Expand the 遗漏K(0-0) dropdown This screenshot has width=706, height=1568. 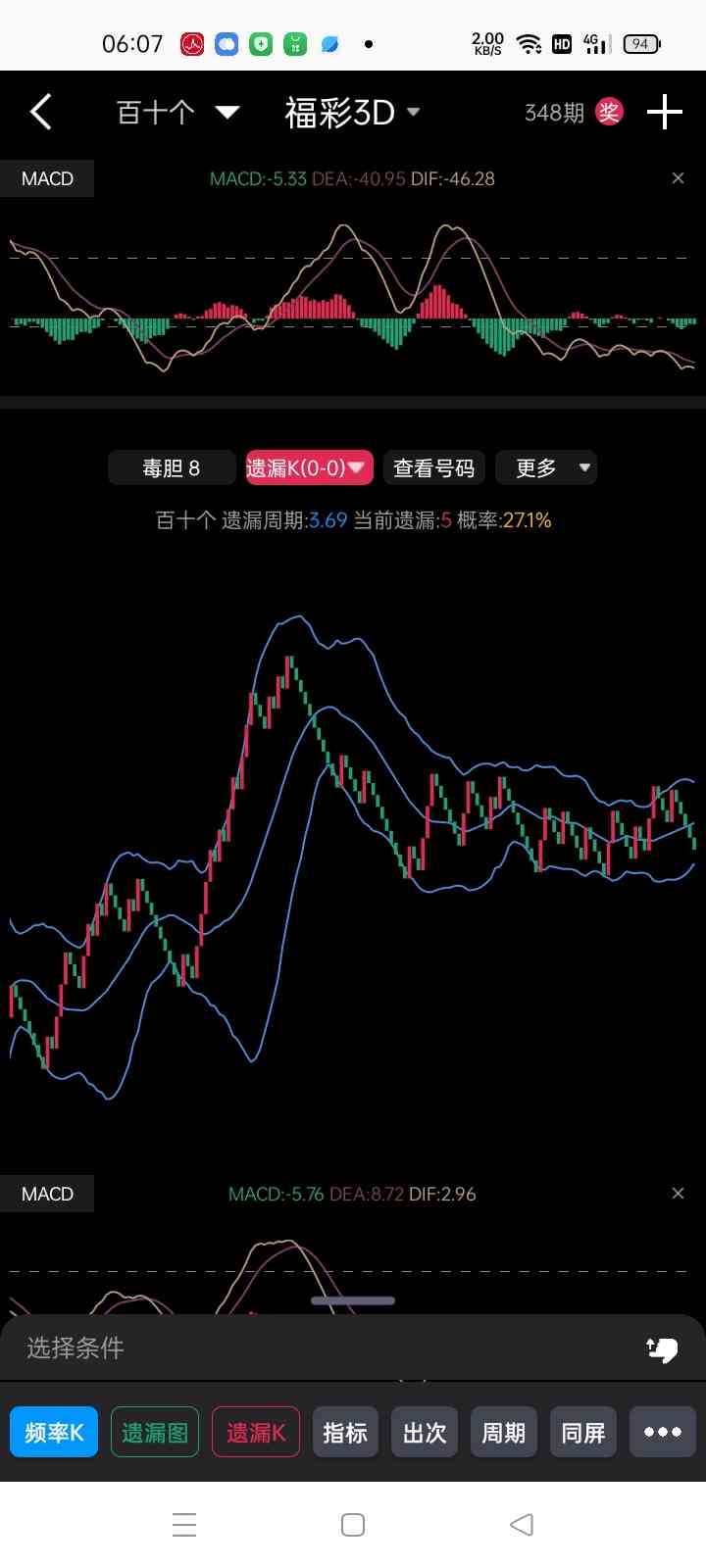click(x=308, y=468)
